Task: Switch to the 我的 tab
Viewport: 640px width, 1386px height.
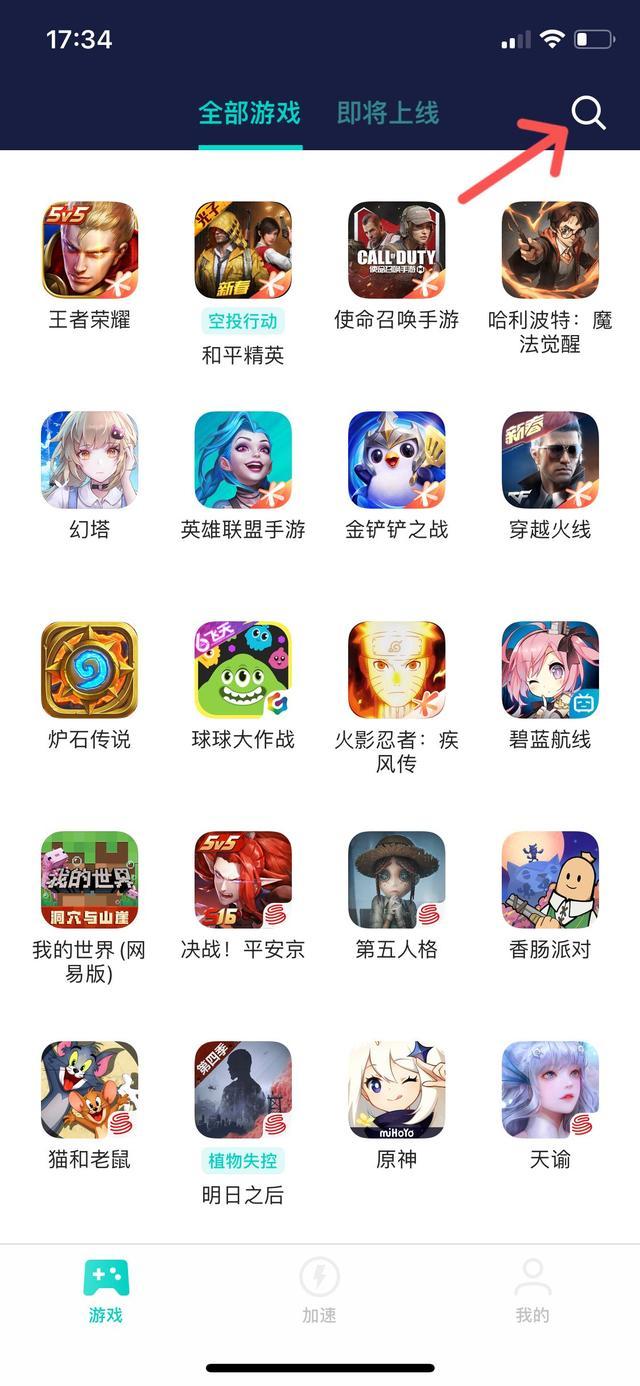Action: [532, 1290]
